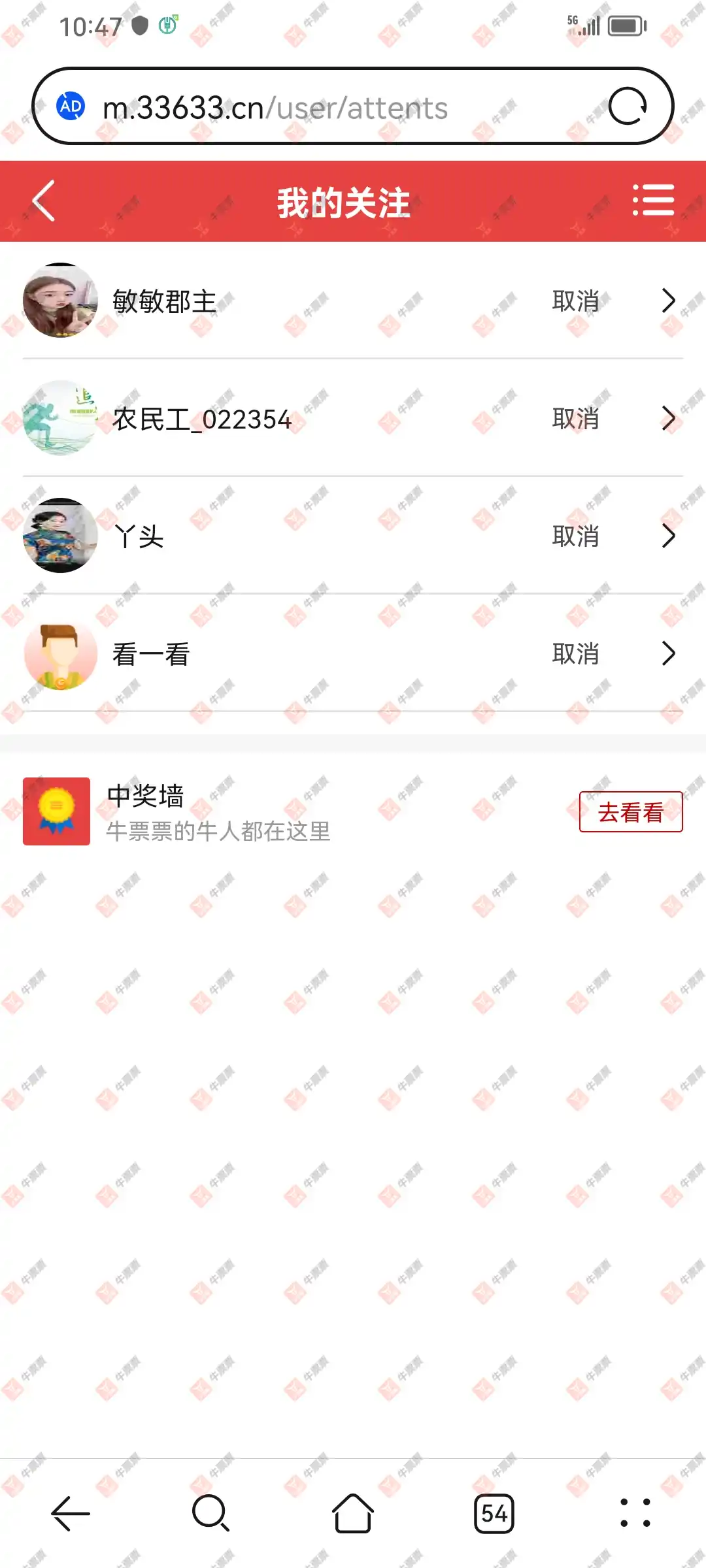This screenshot has width=706, height=1568.
Task: Unfollow 敏敏郡主 with 取消
Action: click(575, 301)
